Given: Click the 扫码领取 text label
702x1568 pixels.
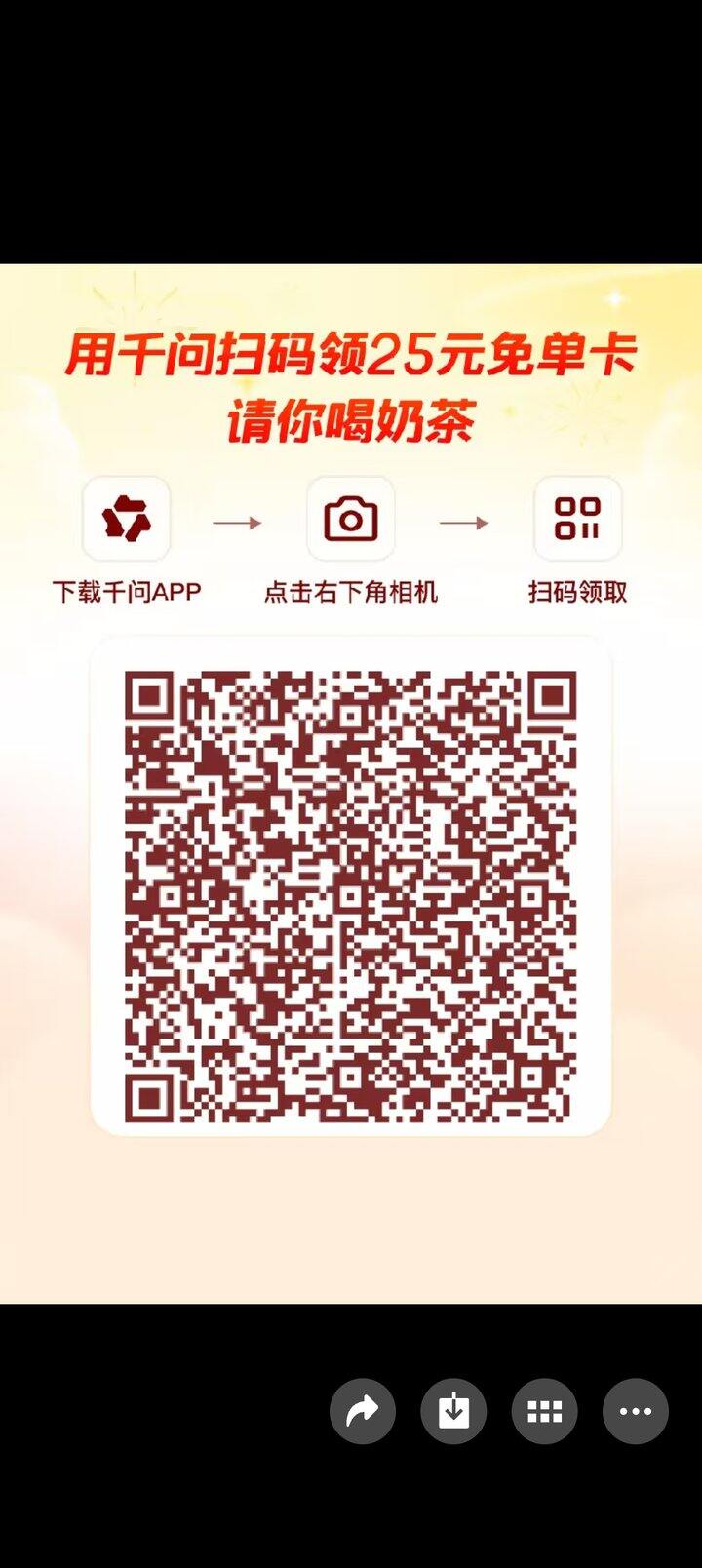Looking at the screenshot, I should coord(577,590).
